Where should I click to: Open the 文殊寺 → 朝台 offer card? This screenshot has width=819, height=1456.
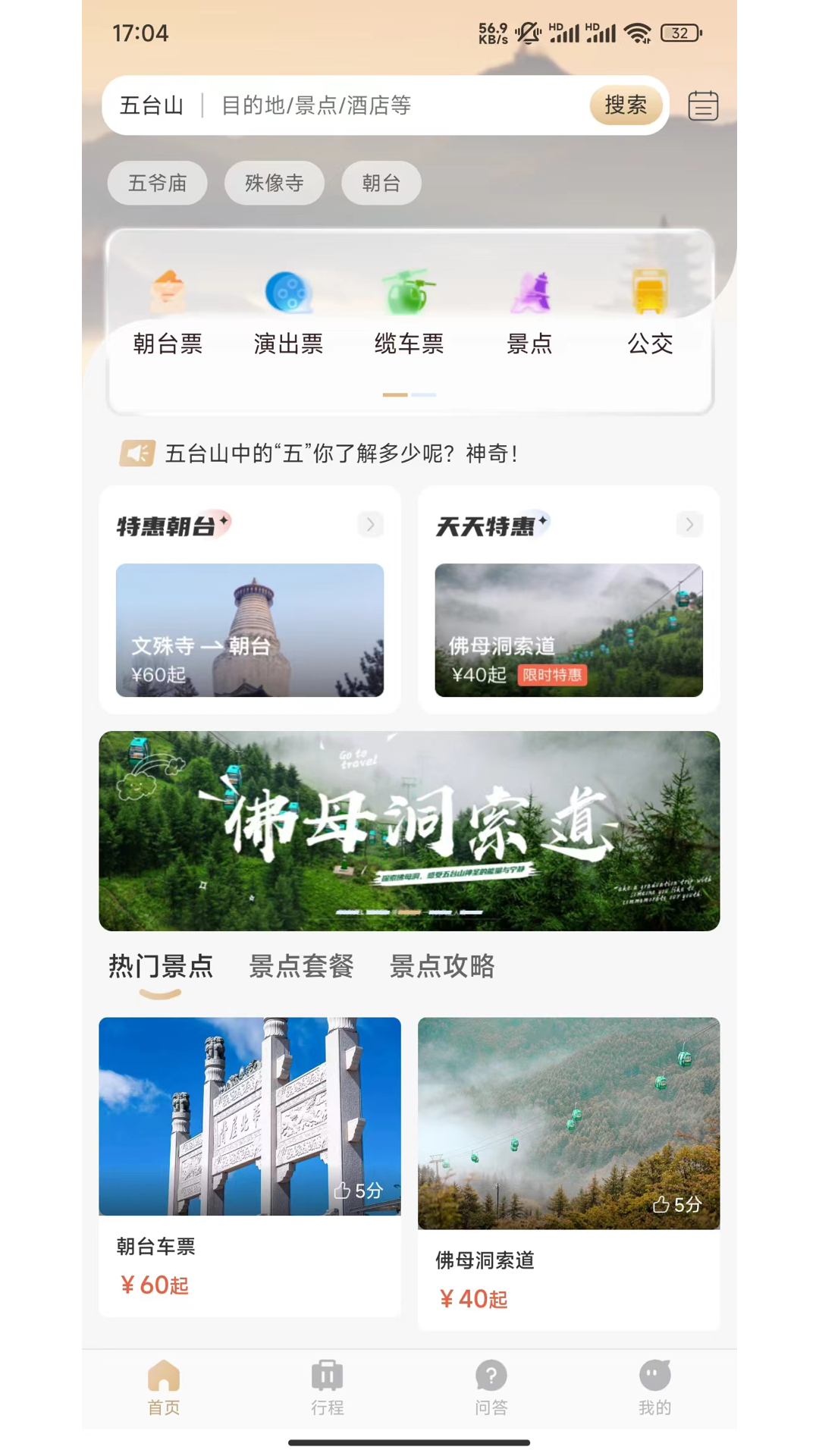(x=249, y=631)
